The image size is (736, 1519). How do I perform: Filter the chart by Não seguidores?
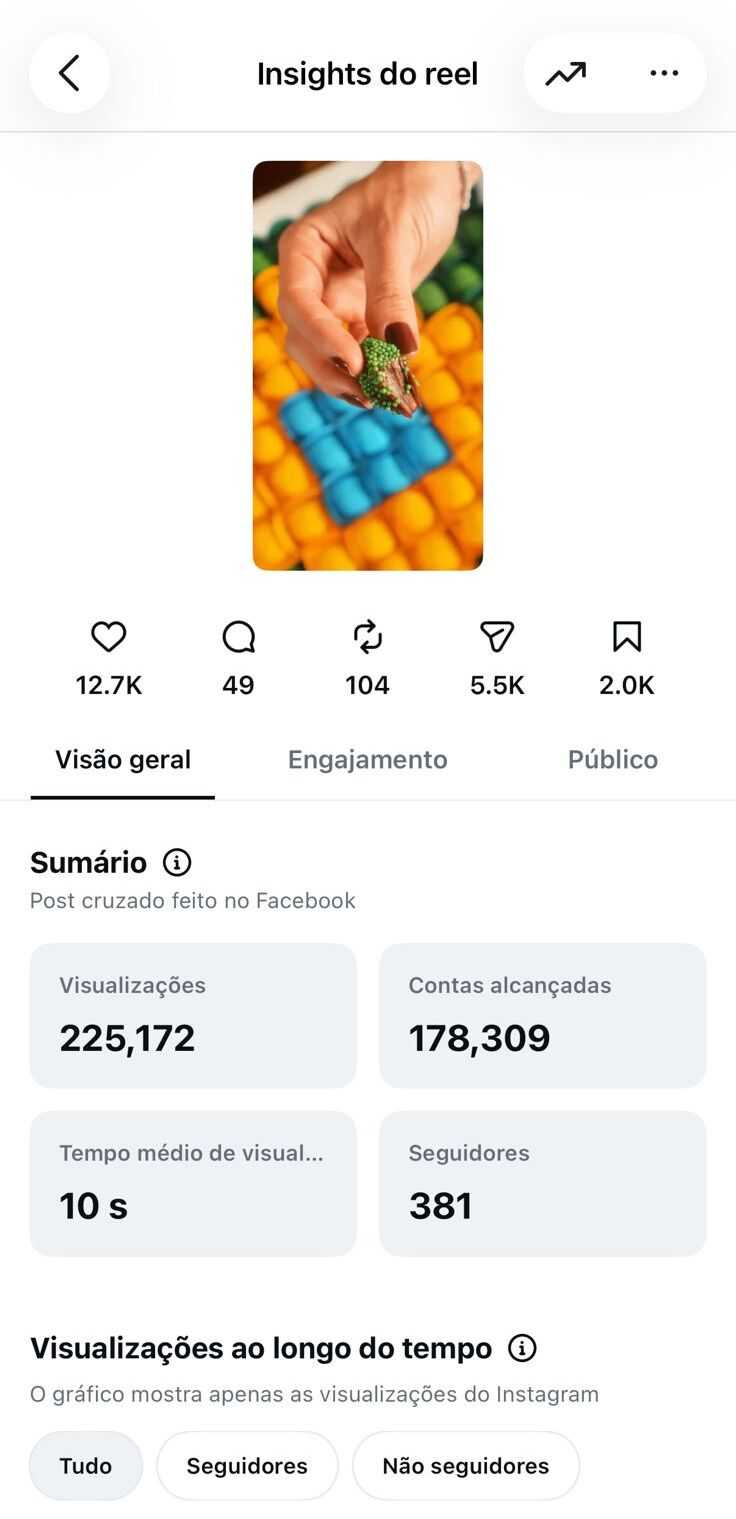click(466, 1466)
